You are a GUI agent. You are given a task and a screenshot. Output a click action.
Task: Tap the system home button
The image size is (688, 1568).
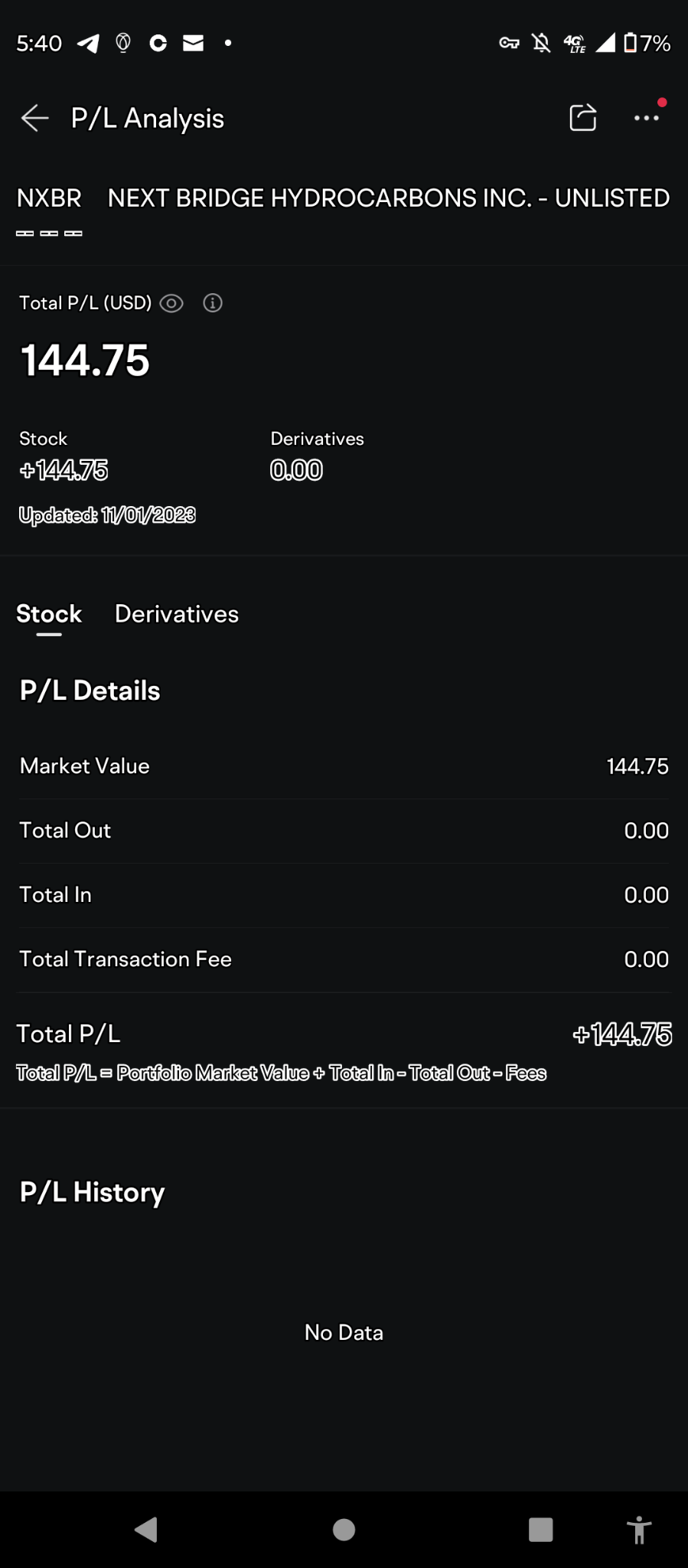(x=344, y=1530)
